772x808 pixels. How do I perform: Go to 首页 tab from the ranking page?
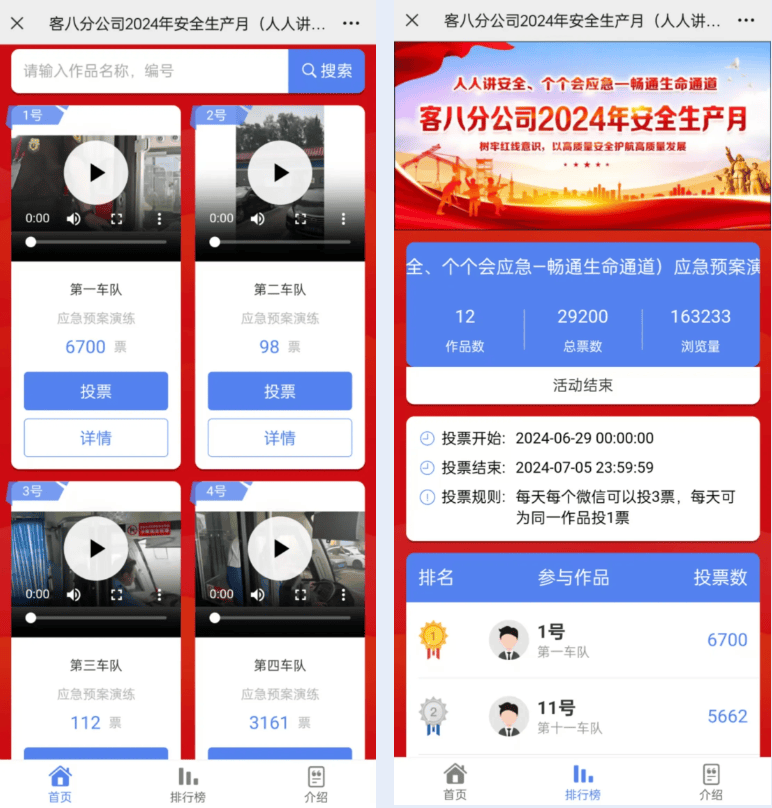tap(455, 781)
